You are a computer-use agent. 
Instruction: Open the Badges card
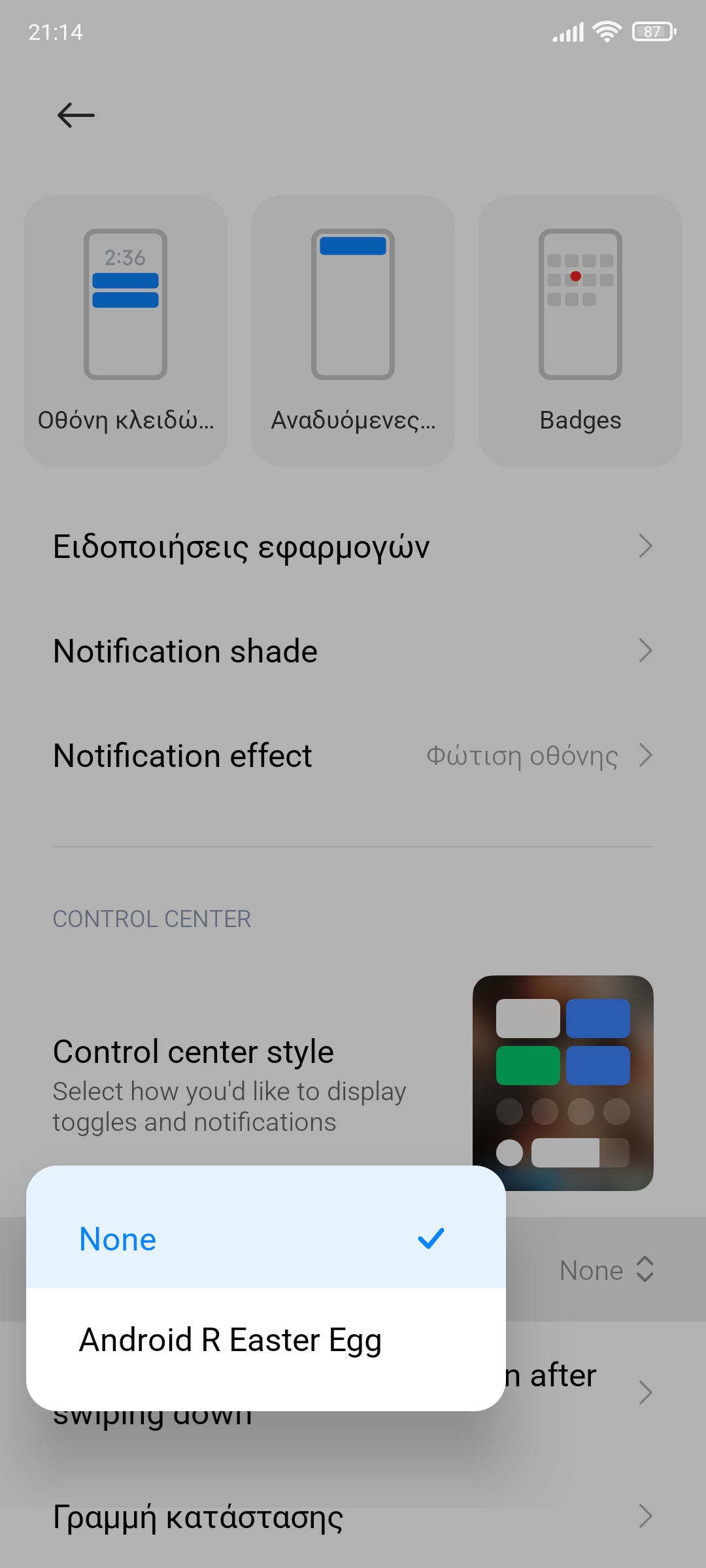[580, 331]
